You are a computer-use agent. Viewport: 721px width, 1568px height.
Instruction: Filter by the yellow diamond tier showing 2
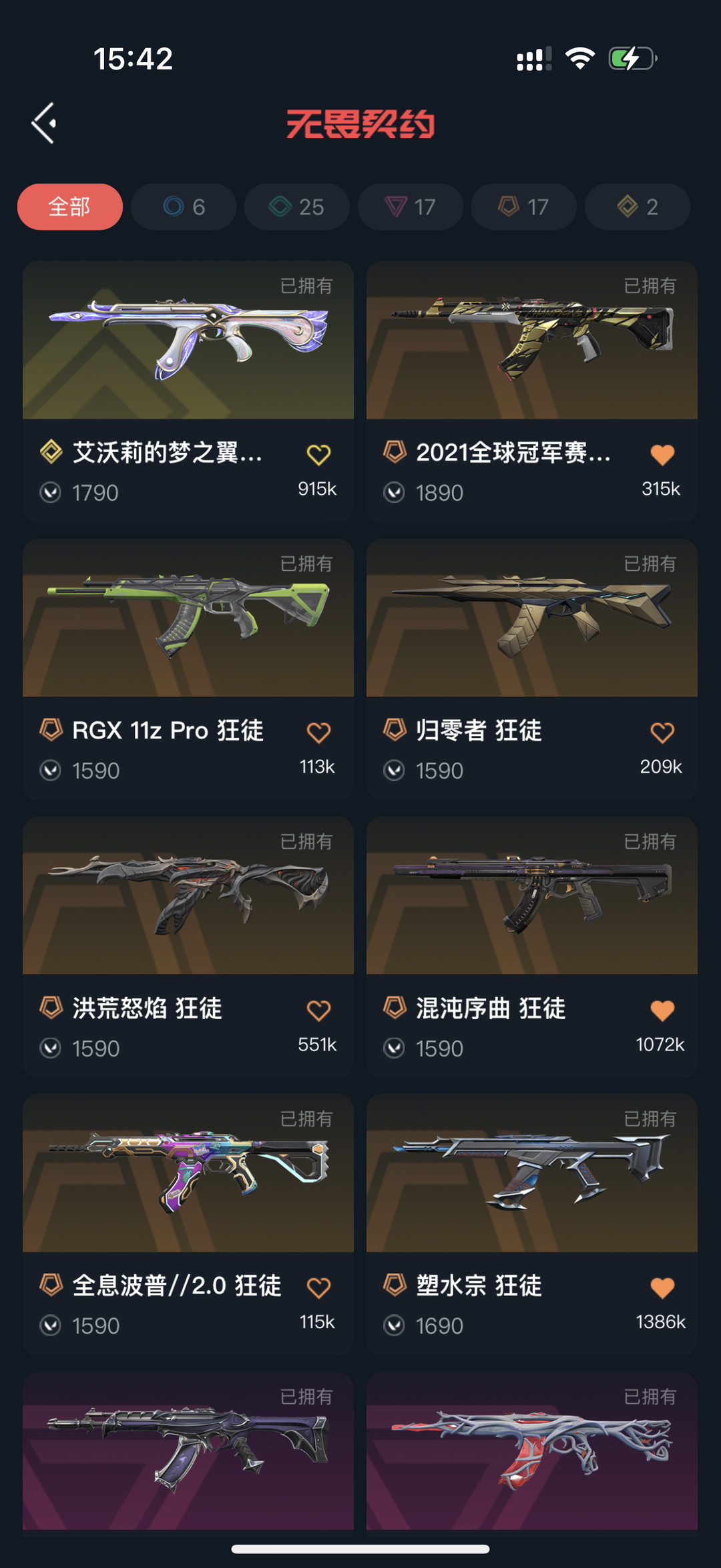tap(638, 207)
